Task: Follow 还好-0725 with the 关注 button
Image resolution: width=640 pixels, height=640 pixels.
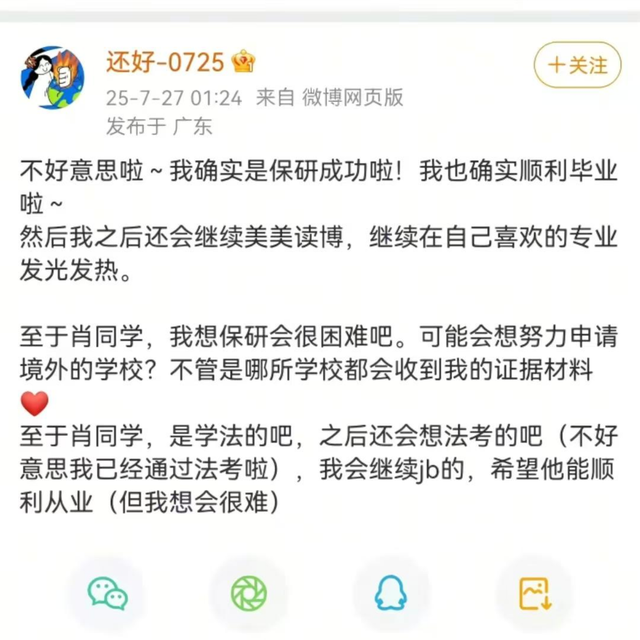Action: [x=577, y=66]
